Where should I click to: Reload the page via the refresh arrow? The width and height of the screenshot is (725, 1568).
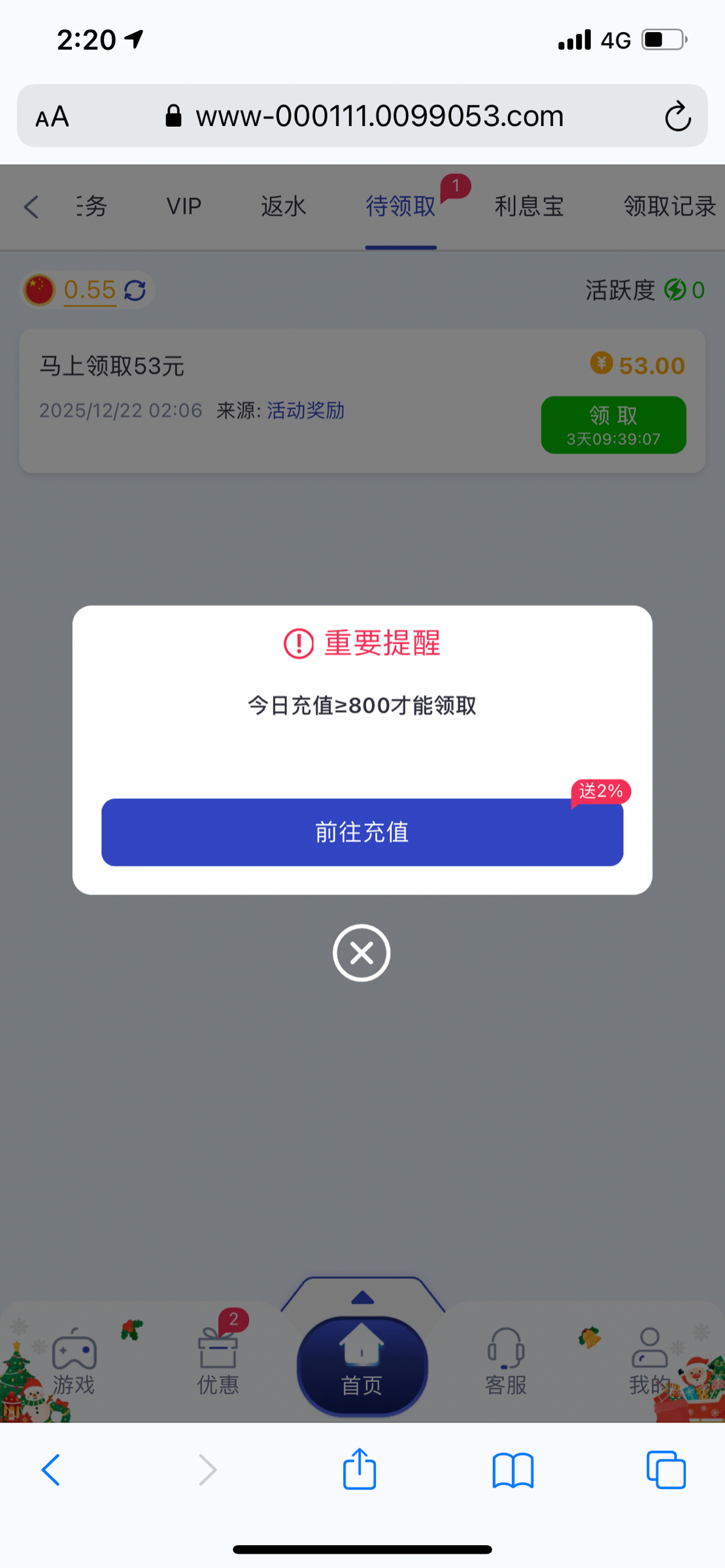pyautogui.click(x=677, y=116)
